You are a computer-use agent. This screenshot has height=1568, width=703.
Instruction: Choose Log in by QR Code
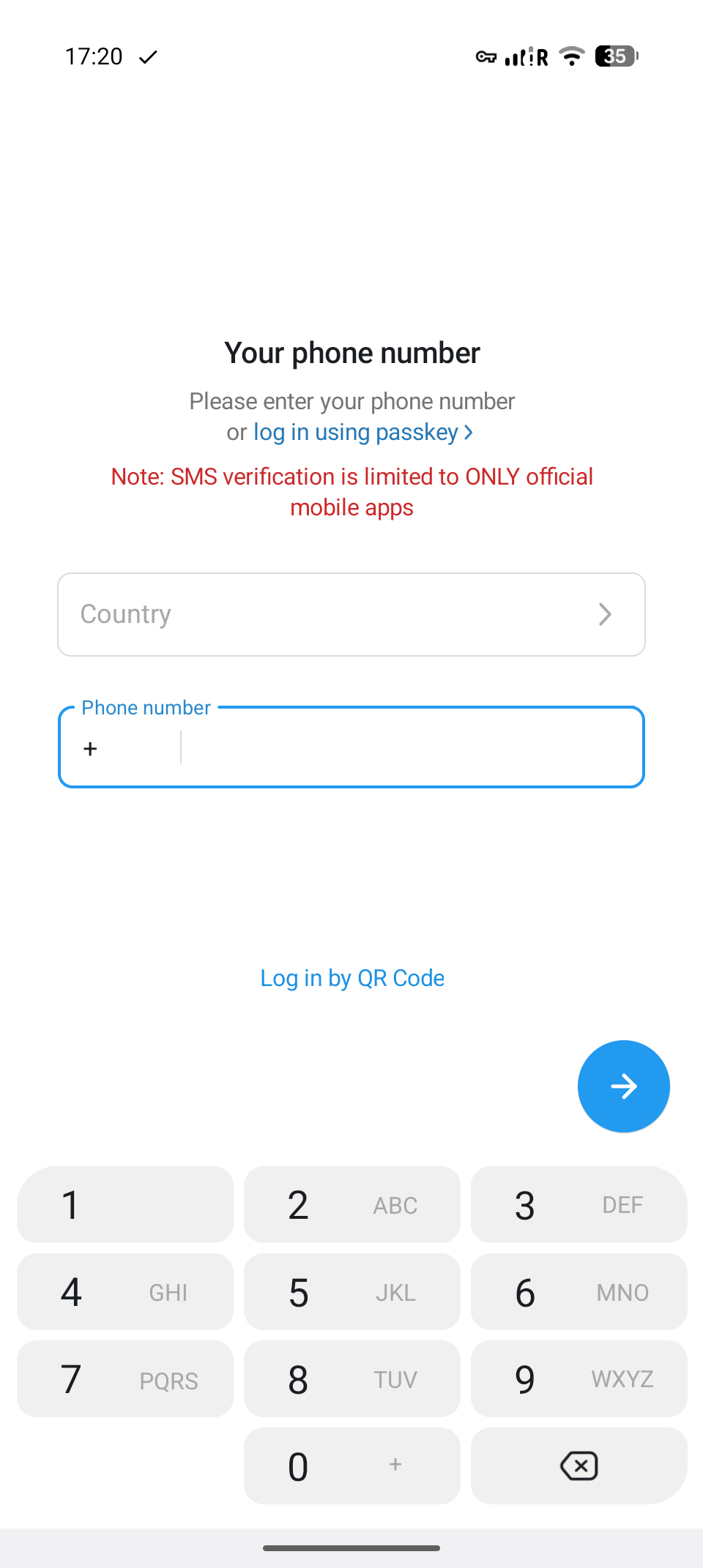pos(352,978)
